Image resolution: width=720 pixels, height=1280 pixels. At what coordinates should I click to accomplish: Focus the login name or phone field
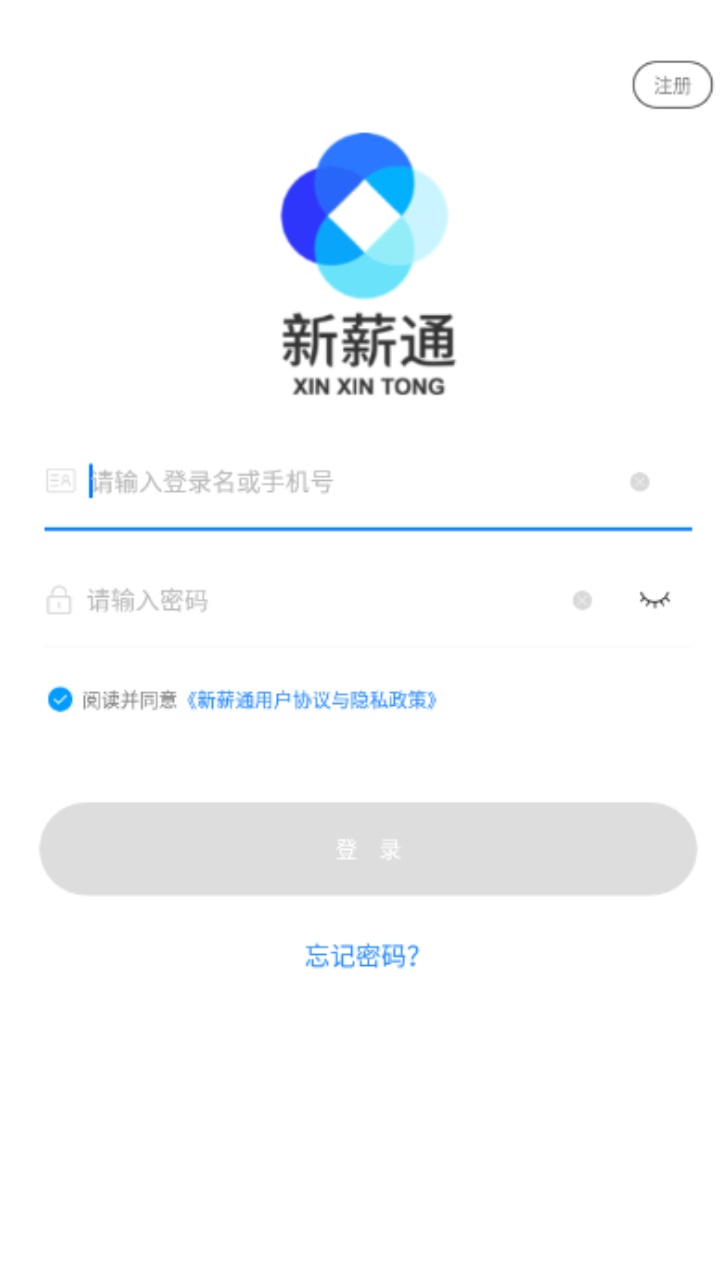(355, 482)
